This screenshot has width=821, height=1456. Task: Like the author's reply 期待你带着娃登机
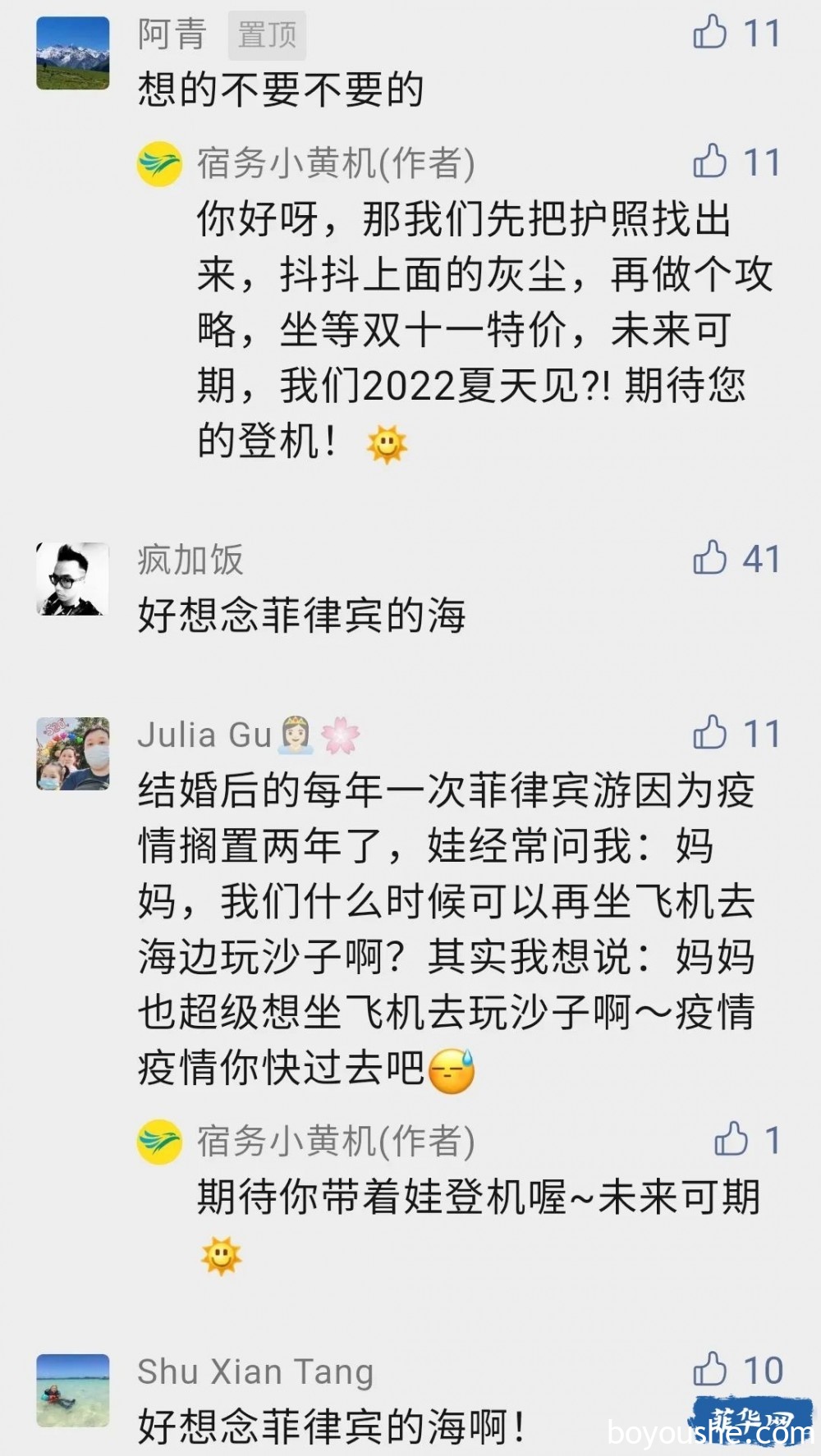730,1140
